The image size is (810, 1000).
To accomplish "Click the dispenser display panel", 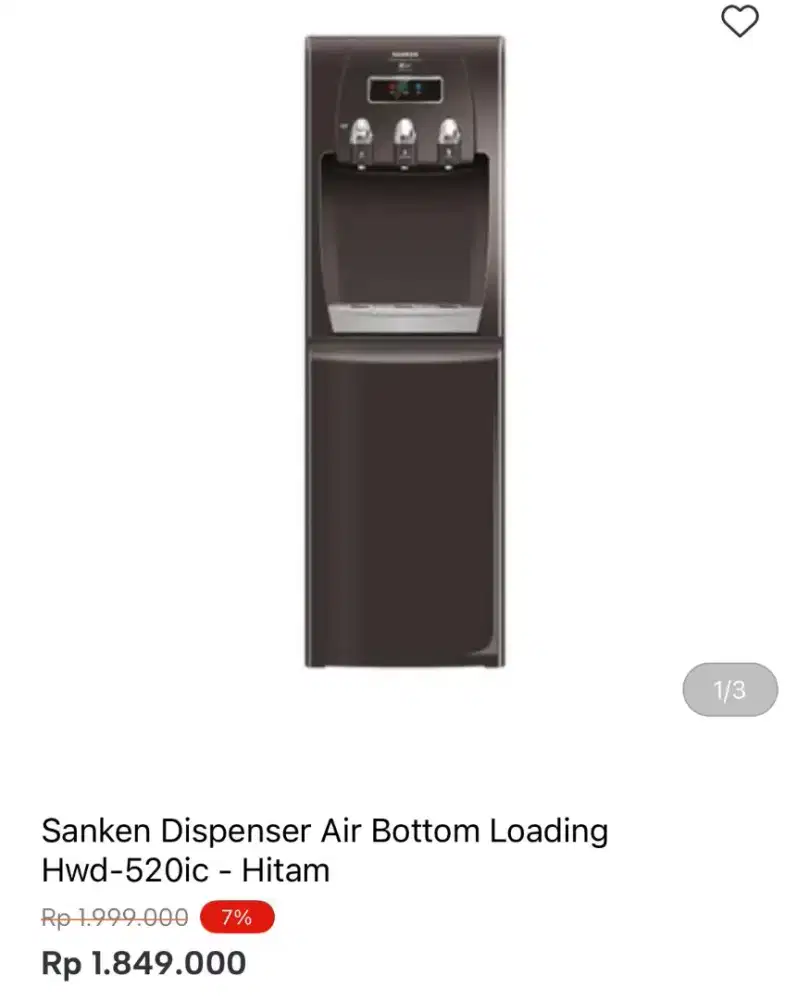I will tap(405, 90).
